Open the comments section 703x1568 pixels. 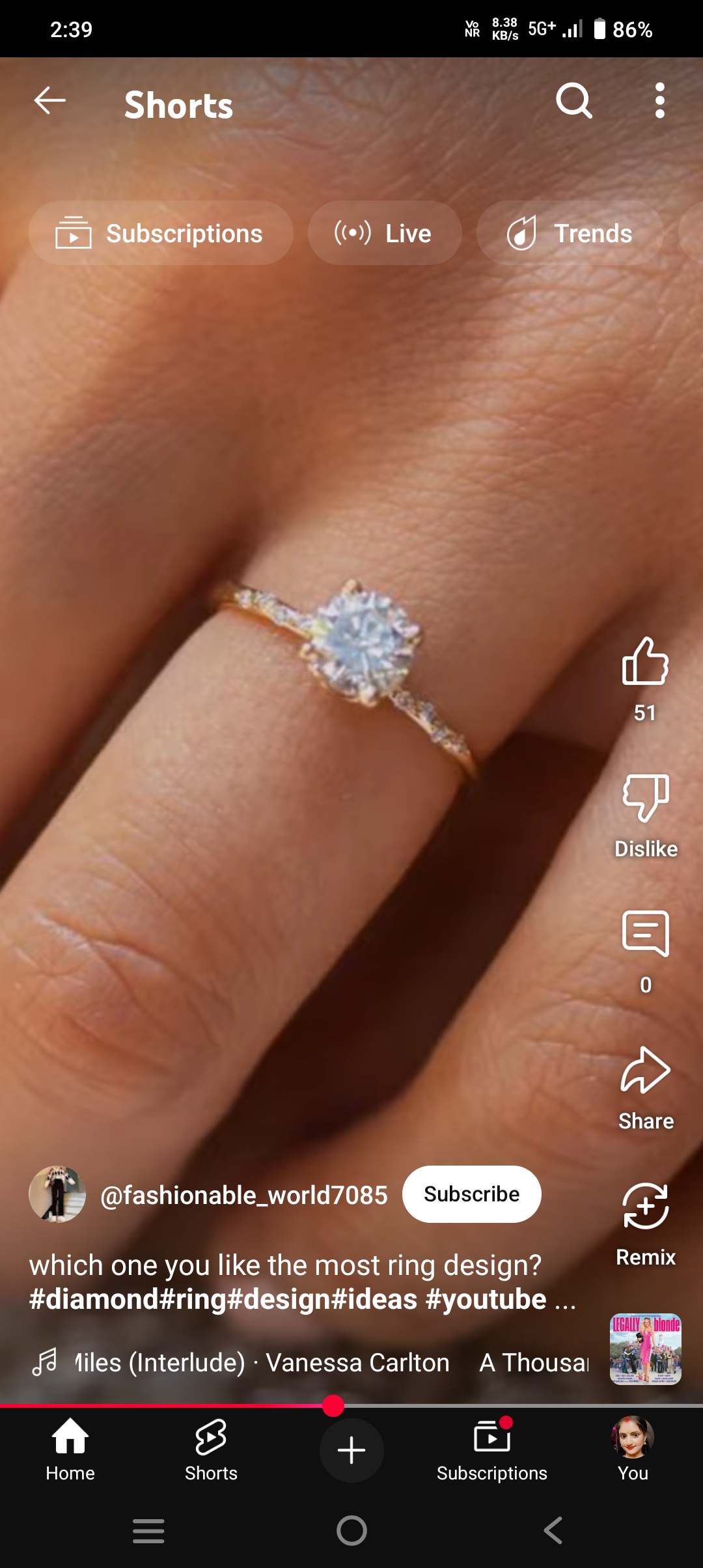[645, 934]
